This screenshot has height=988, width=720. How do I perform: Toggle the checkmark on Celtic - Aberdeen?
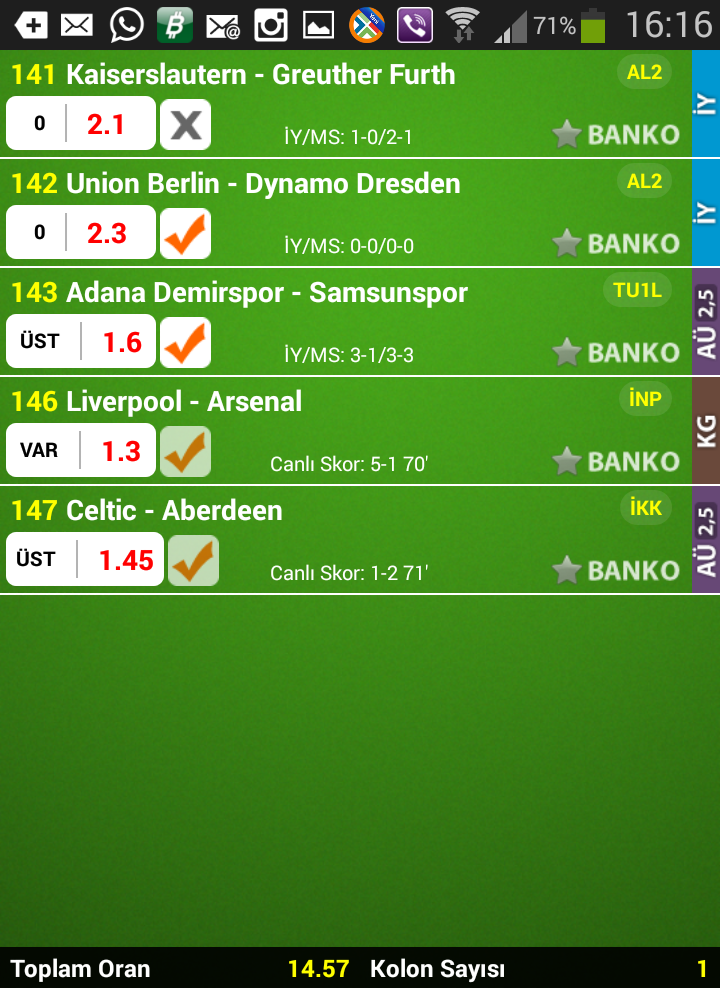tap(193, 560)
